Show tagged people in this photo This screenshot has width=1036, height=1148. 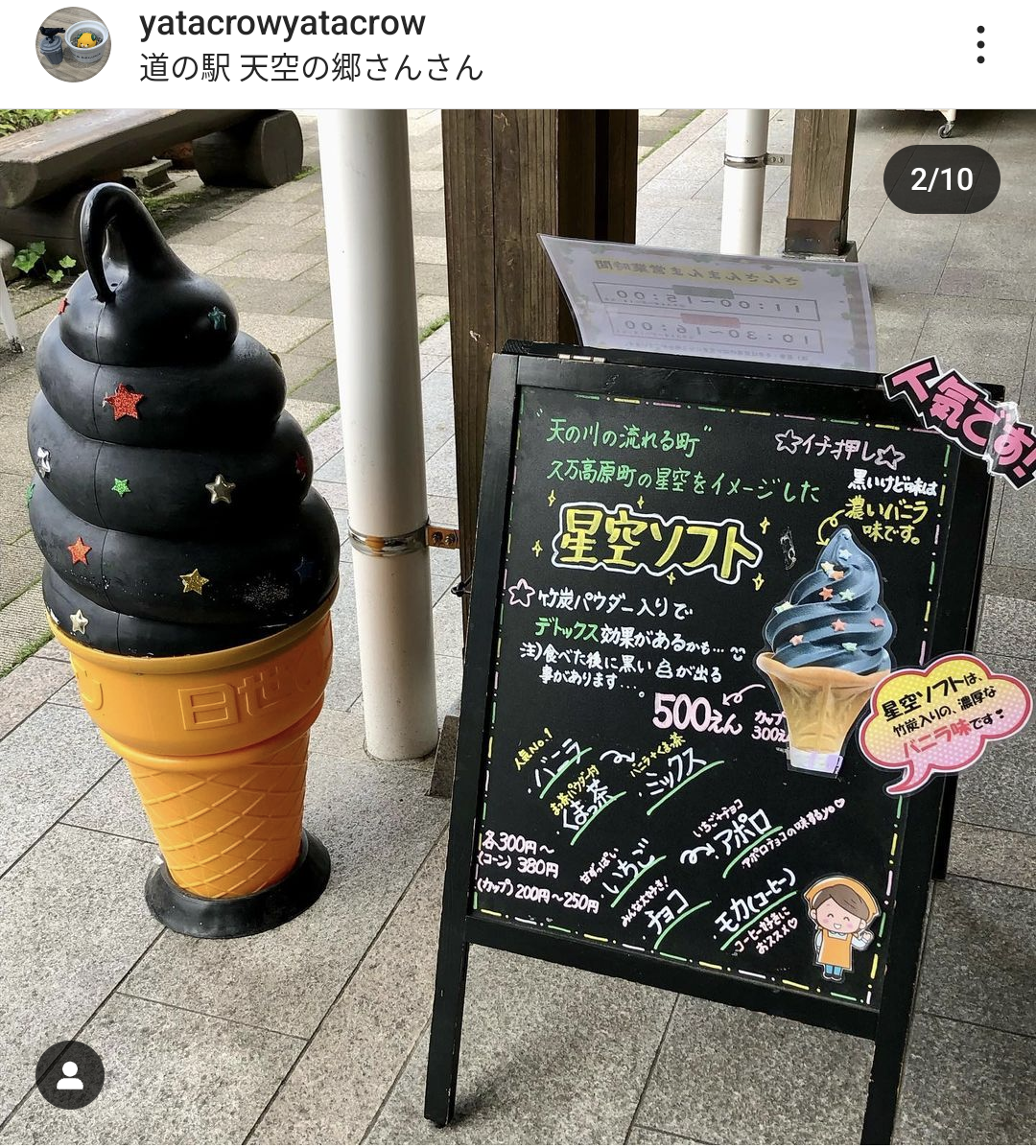click(70, 1075)
